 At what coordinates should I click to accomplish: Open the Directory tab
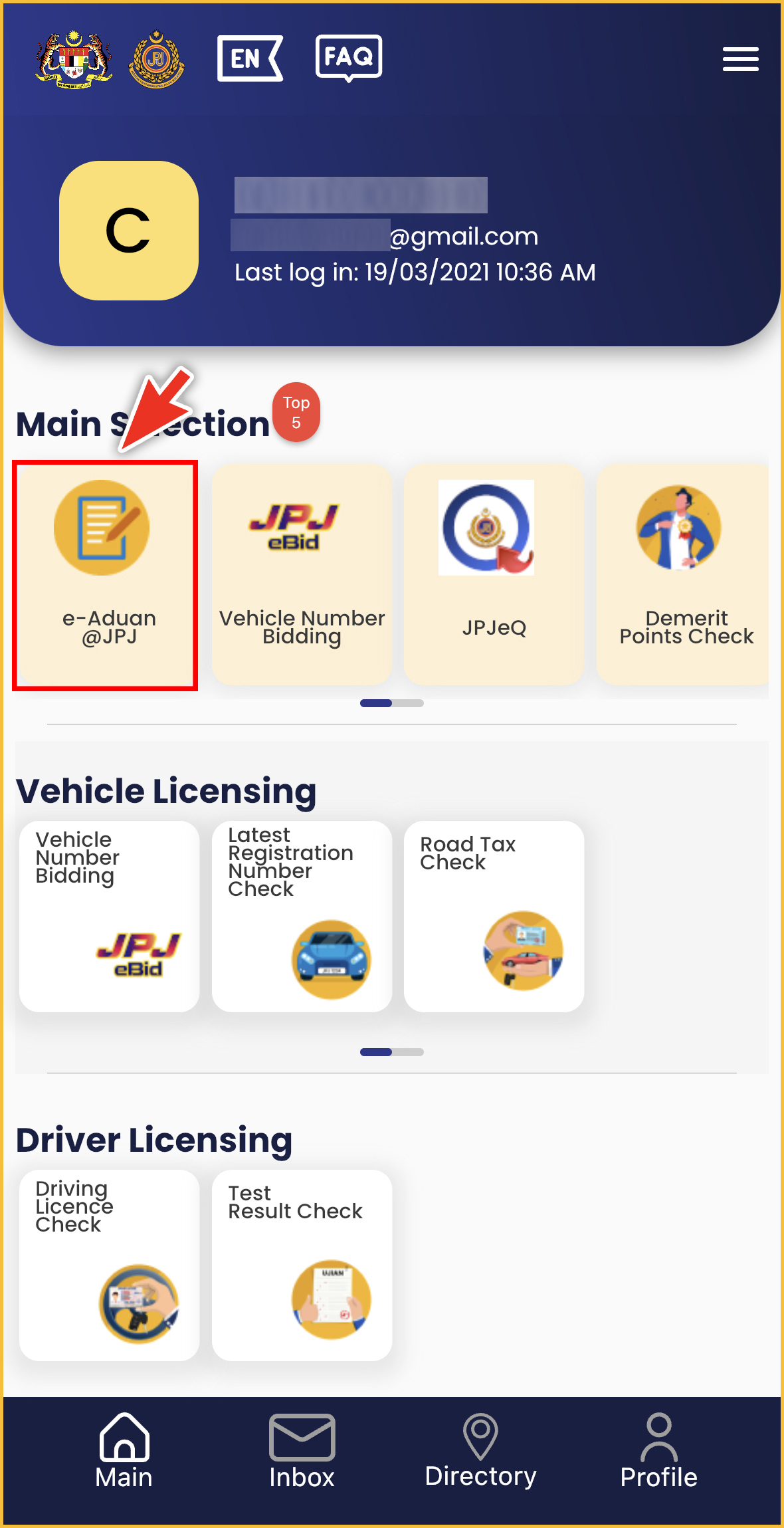click(480, 1451)
